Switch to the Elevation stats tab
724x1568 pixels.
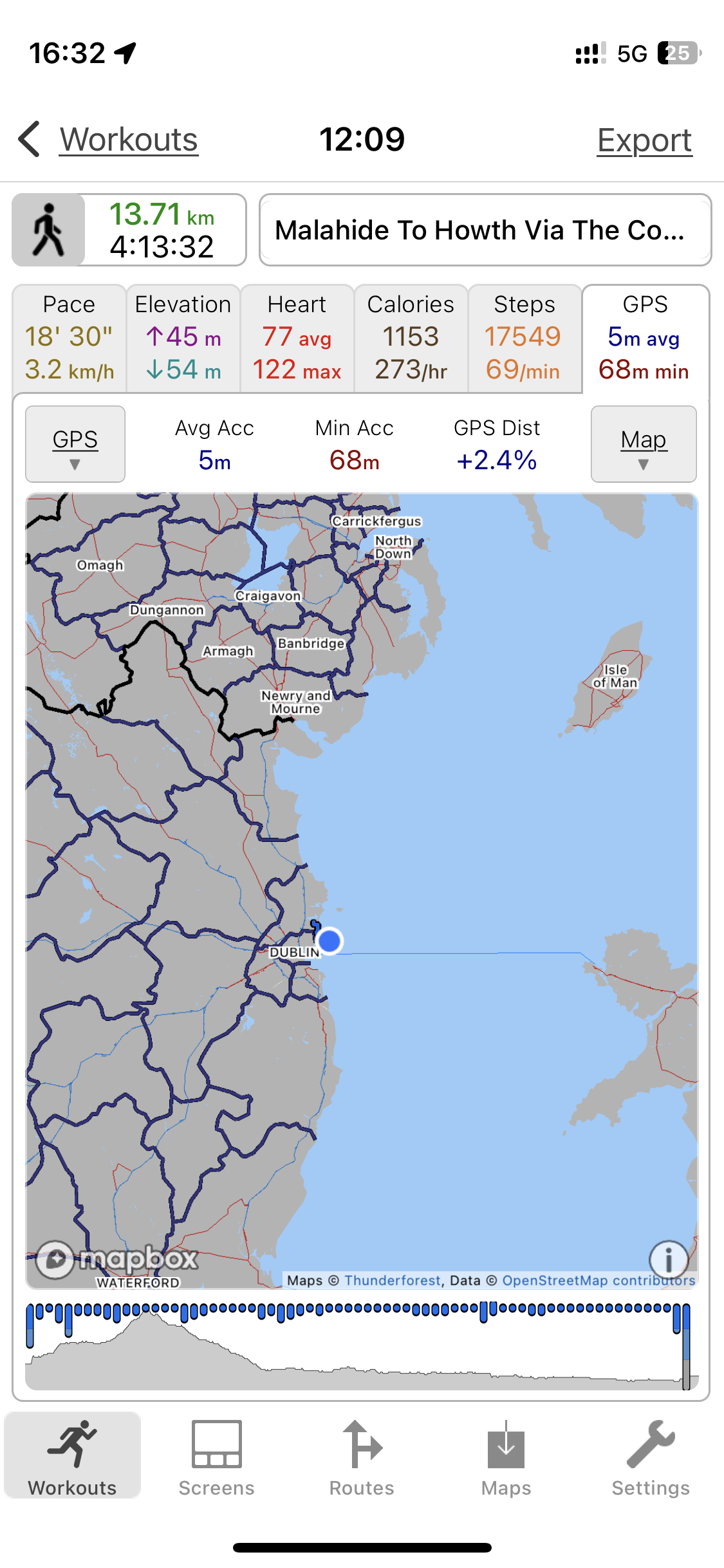click(x=183, y=338)
